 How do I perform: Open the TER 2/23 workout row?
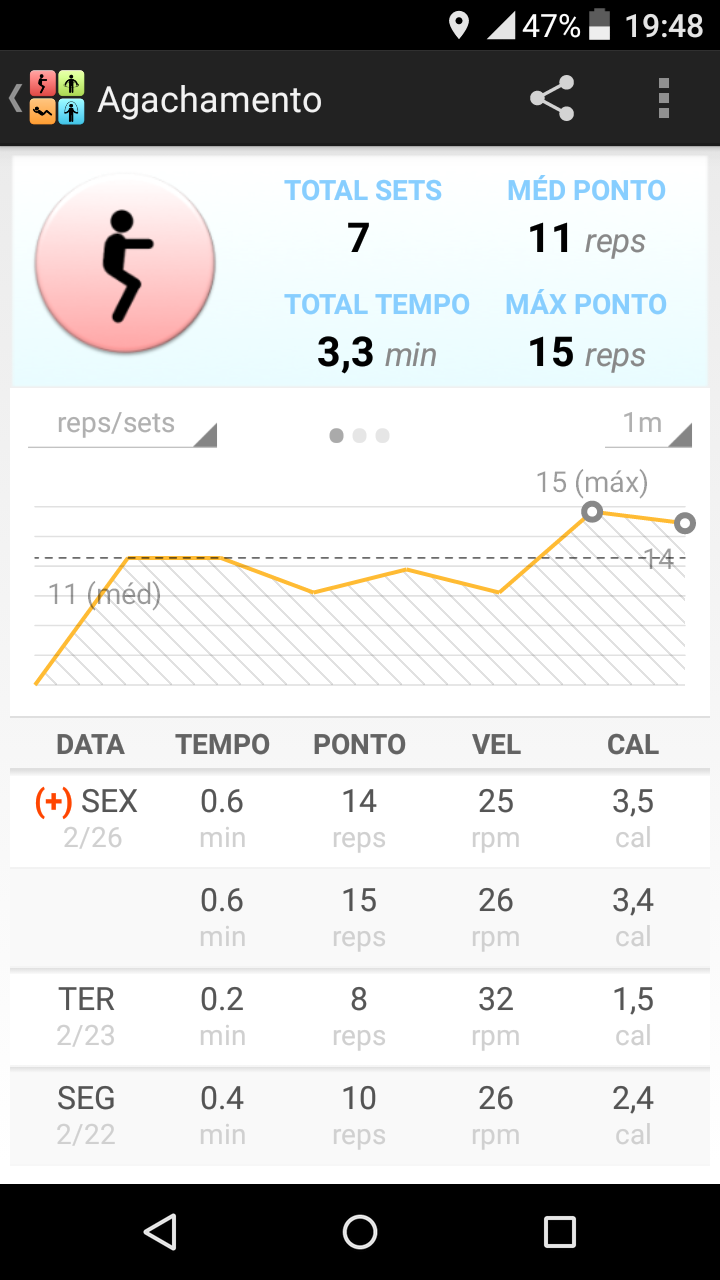359,1016
